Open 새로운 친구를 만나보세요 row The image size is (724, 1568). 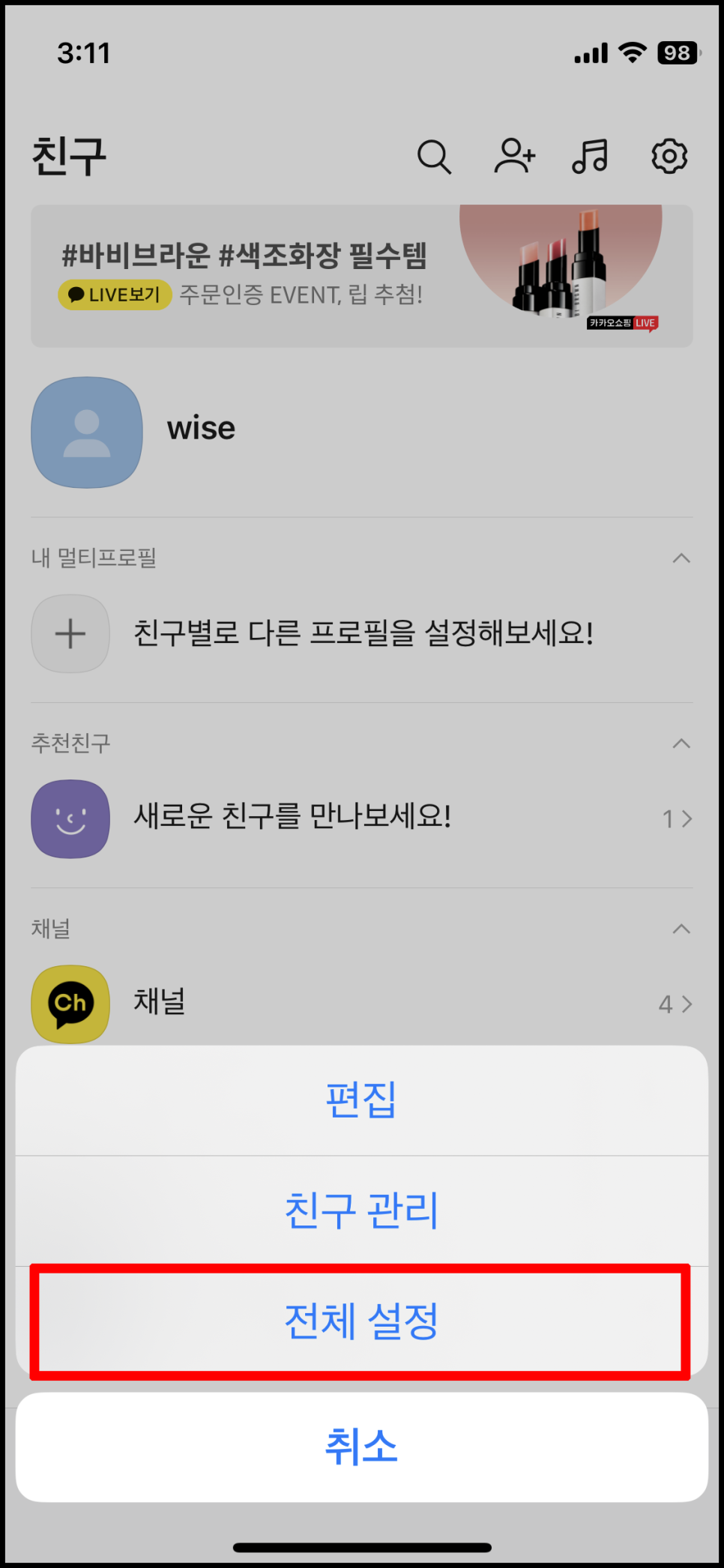(361, 818)
